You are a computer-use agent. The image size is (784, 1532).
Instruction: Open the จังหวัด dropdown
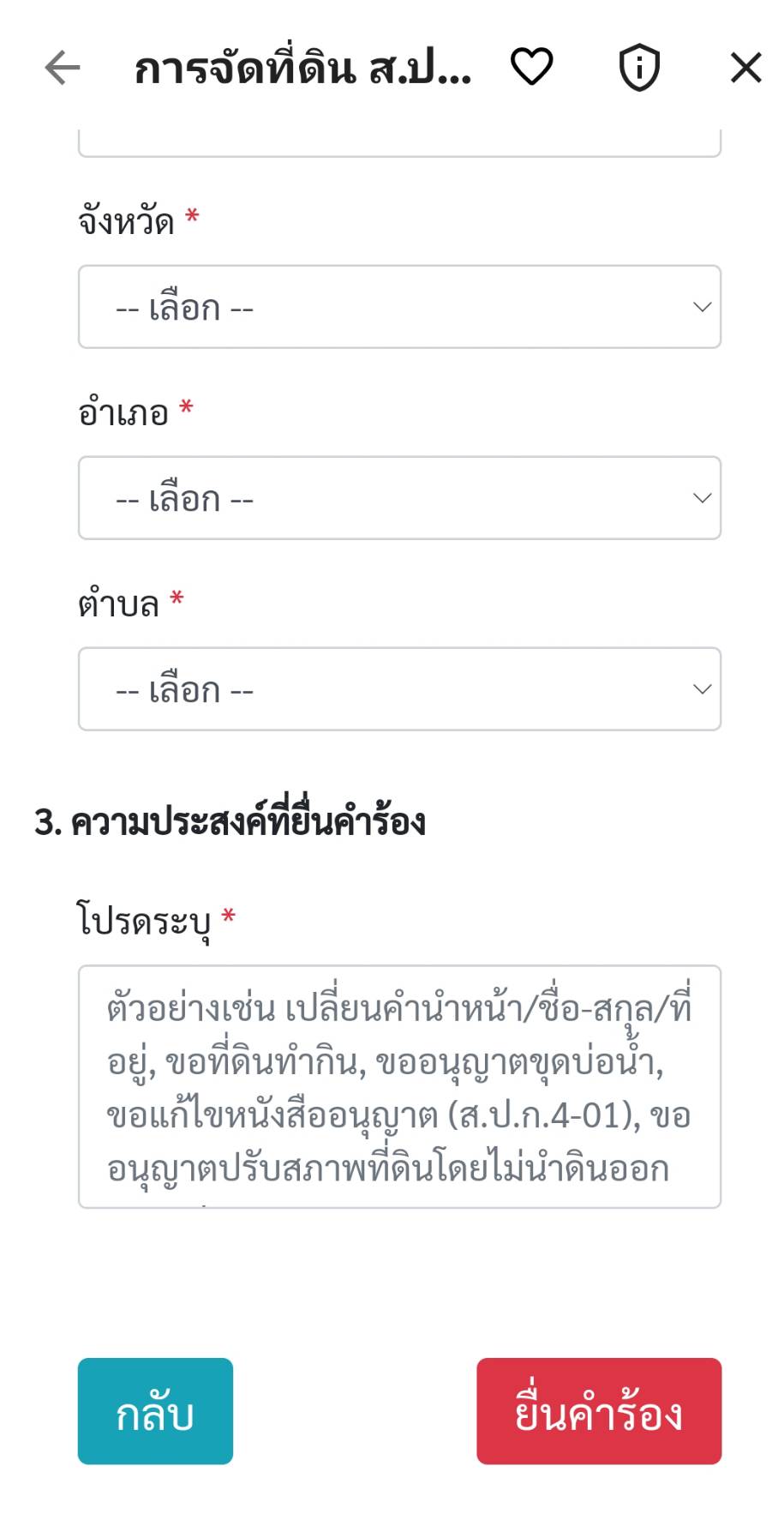(x=399, y=307)
